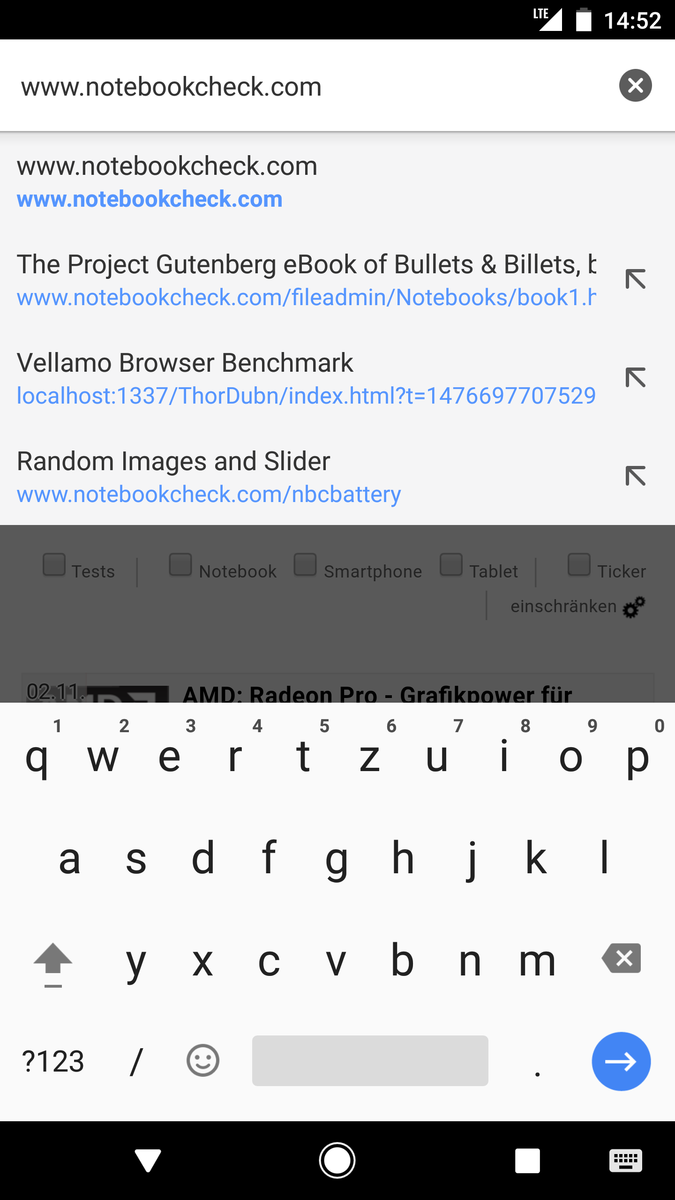Viewport: 675px width, 1200px height.
Task: Tap the www.notebookcheck.com address field
Action: 300,87
